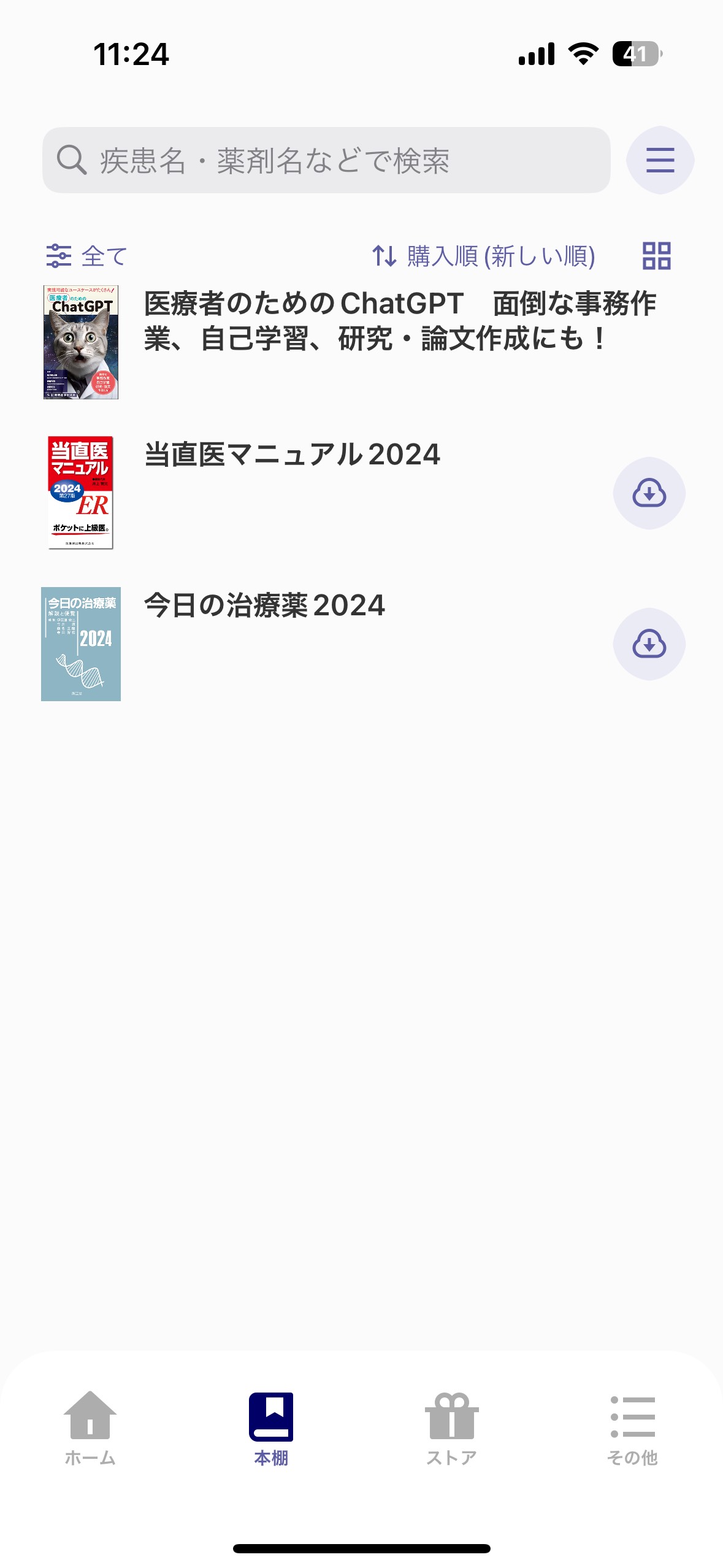Go to the ホーム tab

point(90,1427)
